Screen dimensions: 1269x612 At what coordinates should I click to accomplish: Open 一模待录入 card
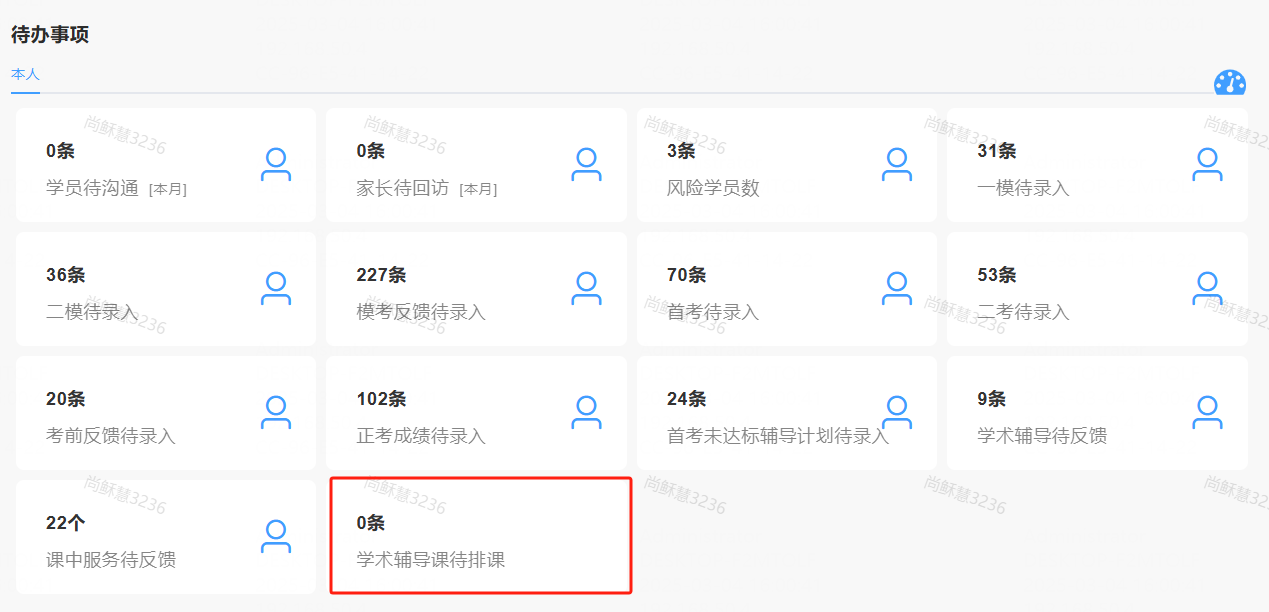pyautogui.click(x=1097, y=165)
